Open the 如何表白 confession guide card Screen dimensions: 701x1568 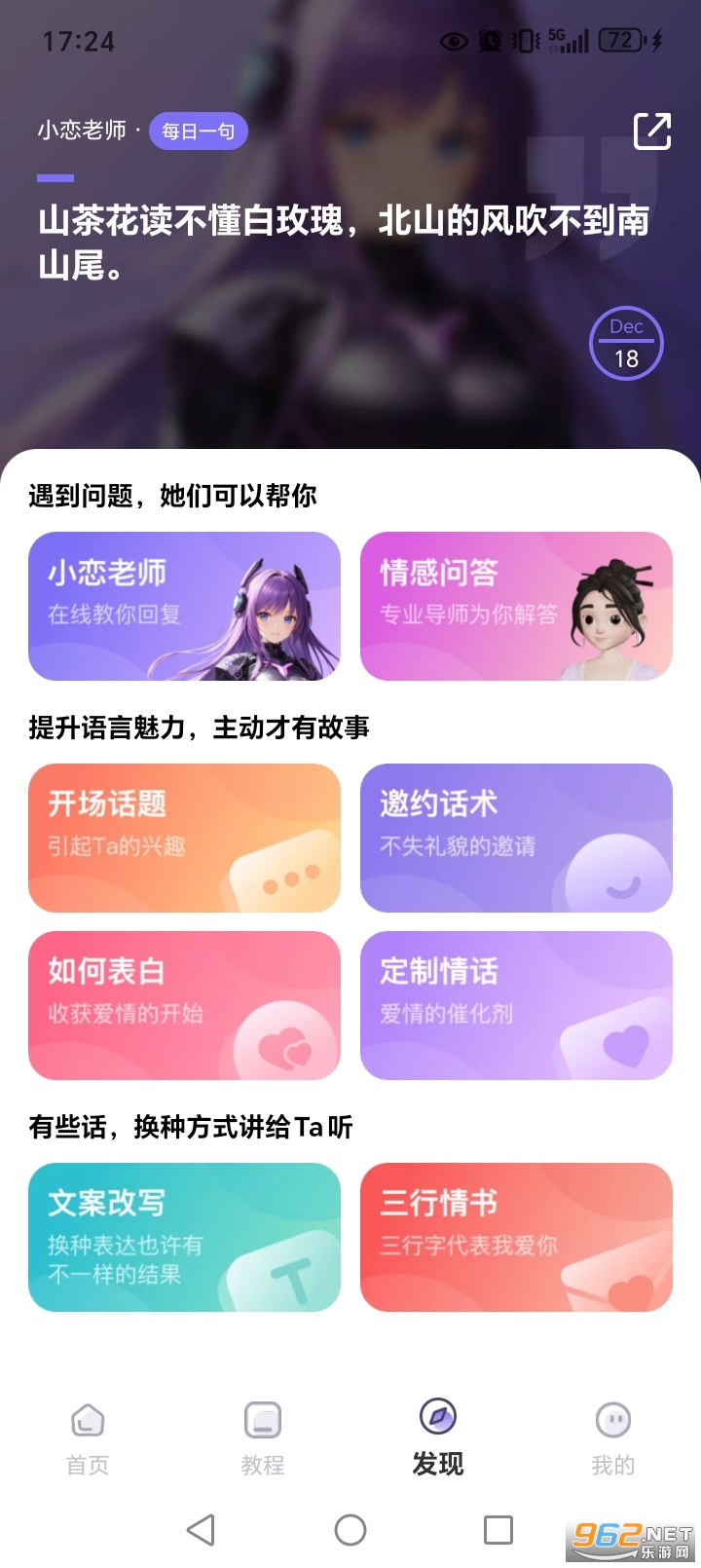click(184, 1005)
